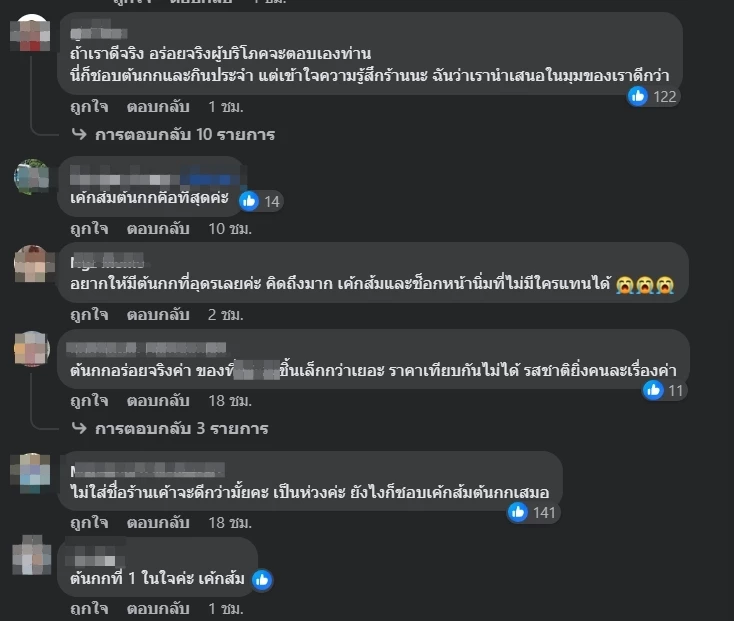Show the 14 reactions on "เค้กส้มต้นกกคือที่สุดค่ะ"
Screen dimensions: 734x621
261,201
